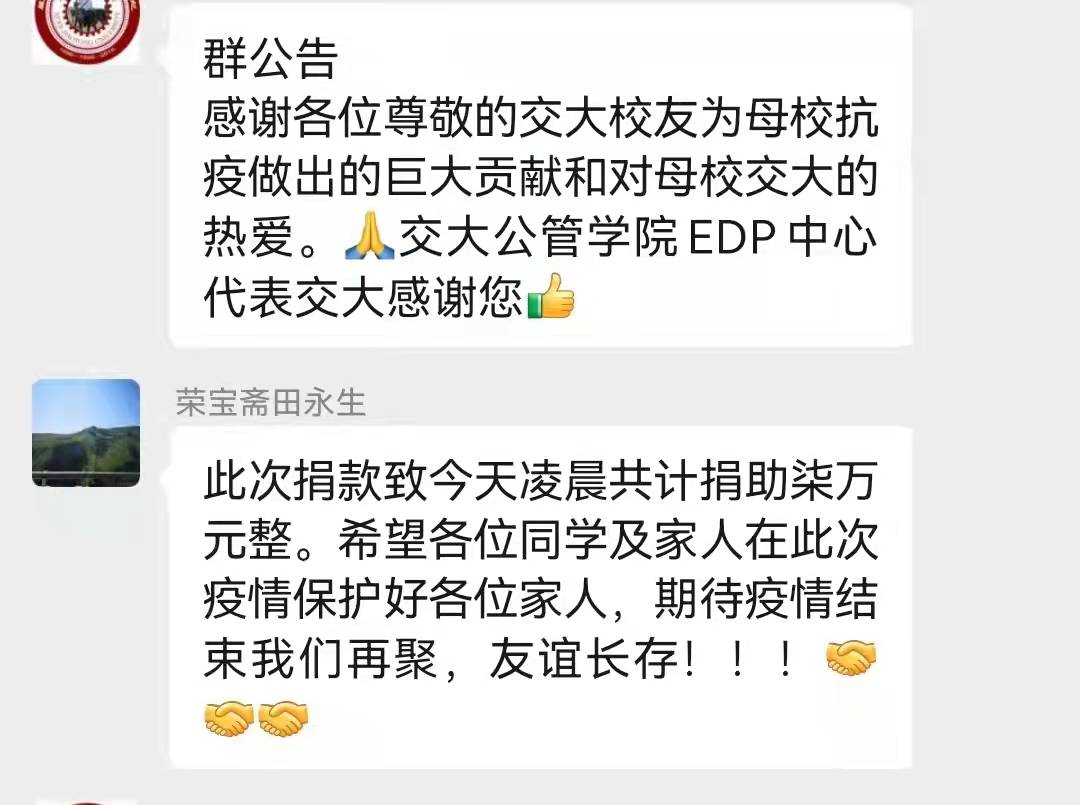Open the avatar of the 群公告 sender

coord(86,30)
